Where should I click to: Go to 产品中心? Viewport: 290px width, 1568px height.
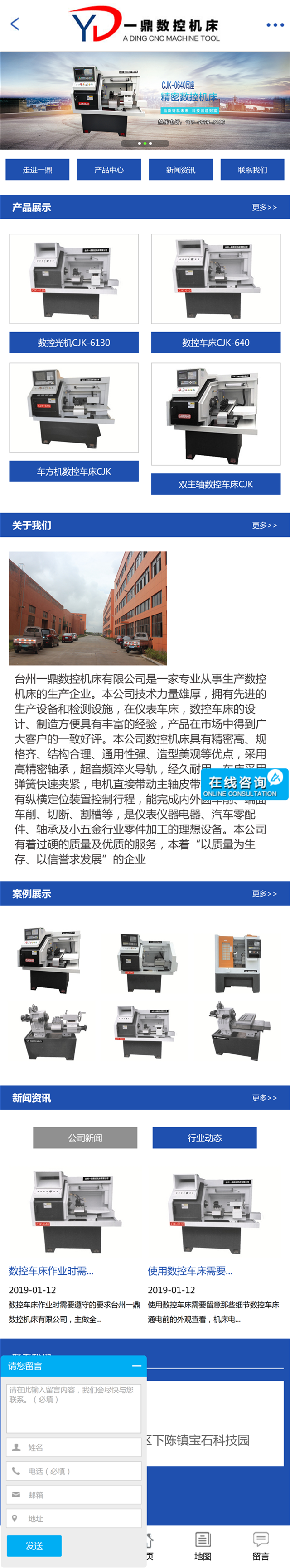109,170
